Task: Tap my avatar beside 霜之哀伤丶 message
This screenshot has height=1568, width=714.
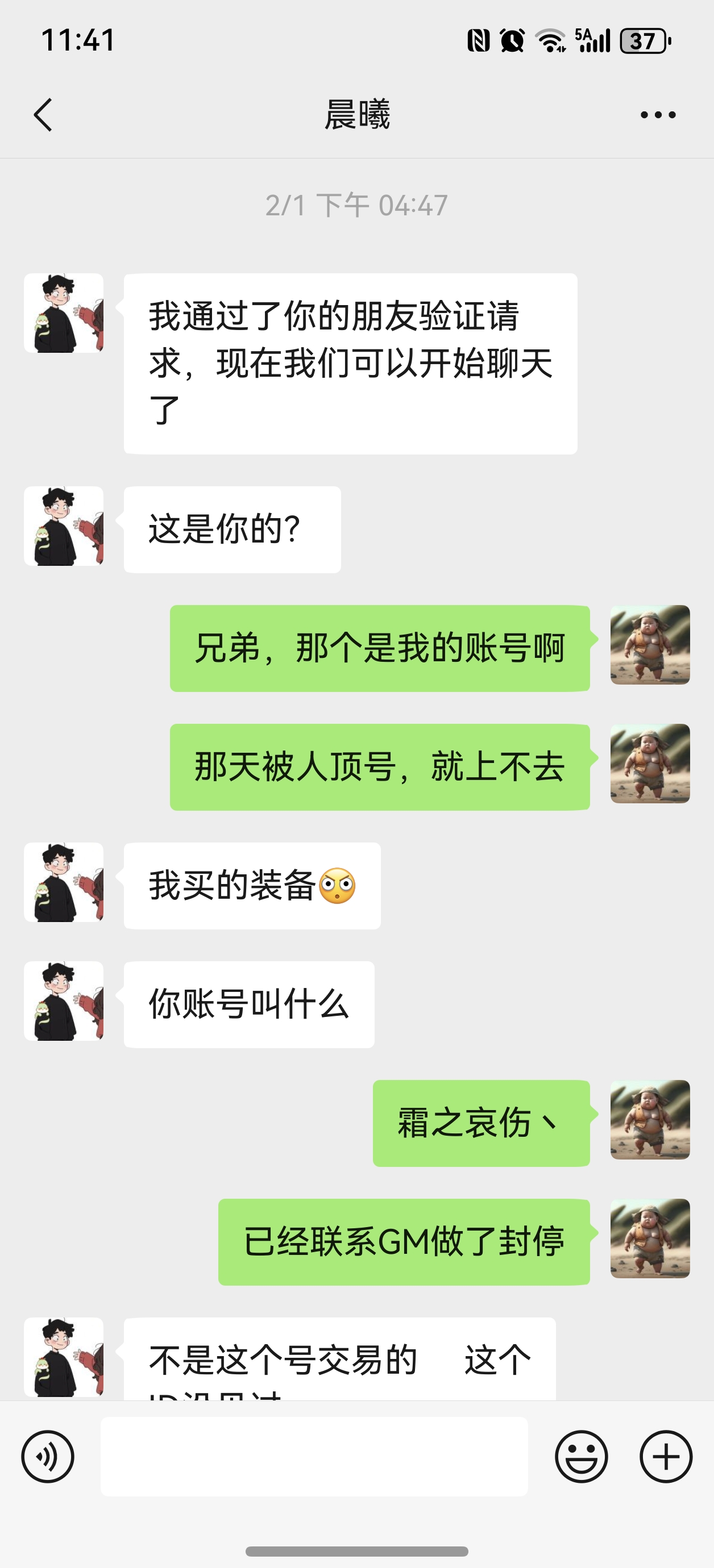Action: (x=650, y=1120)
